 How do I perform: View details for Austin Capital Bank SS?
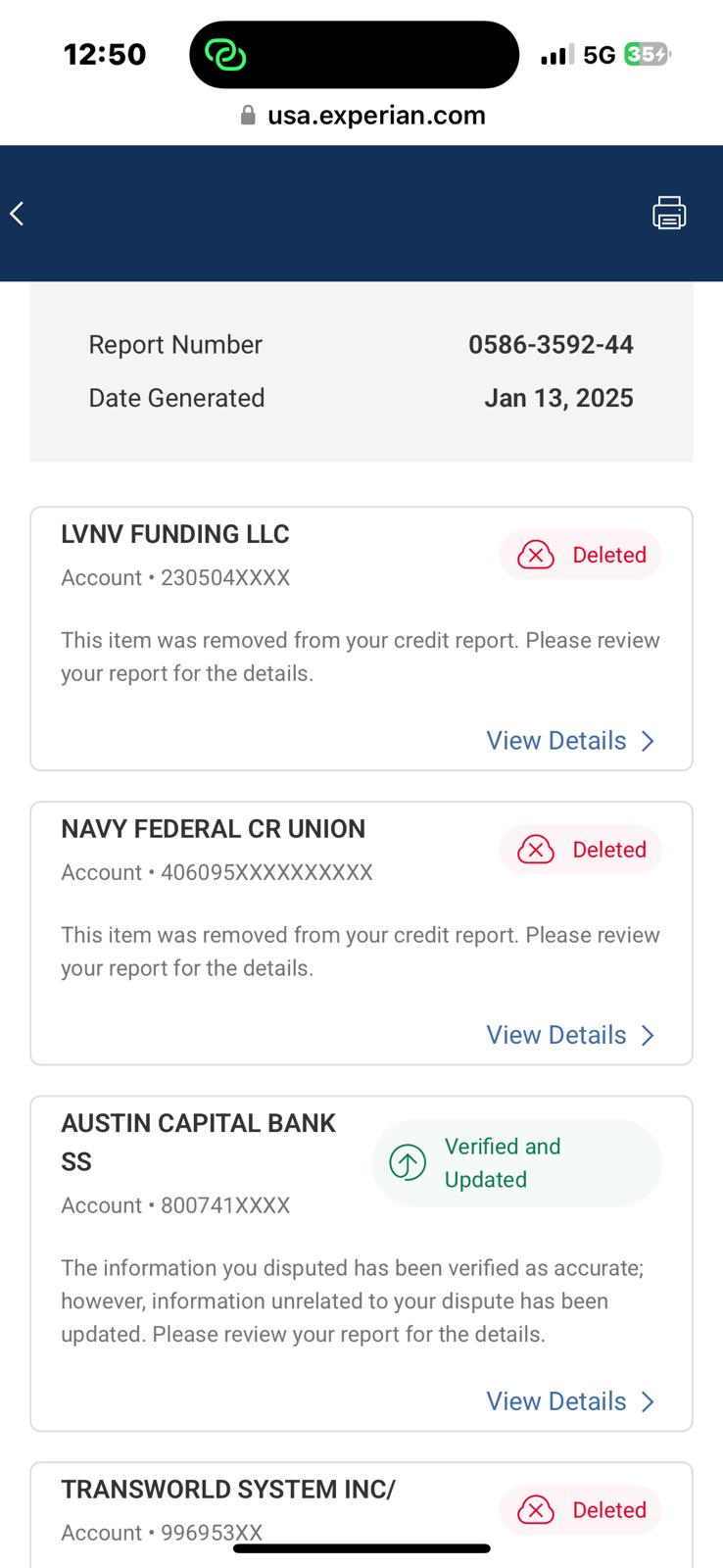(x=570, y=1402)
